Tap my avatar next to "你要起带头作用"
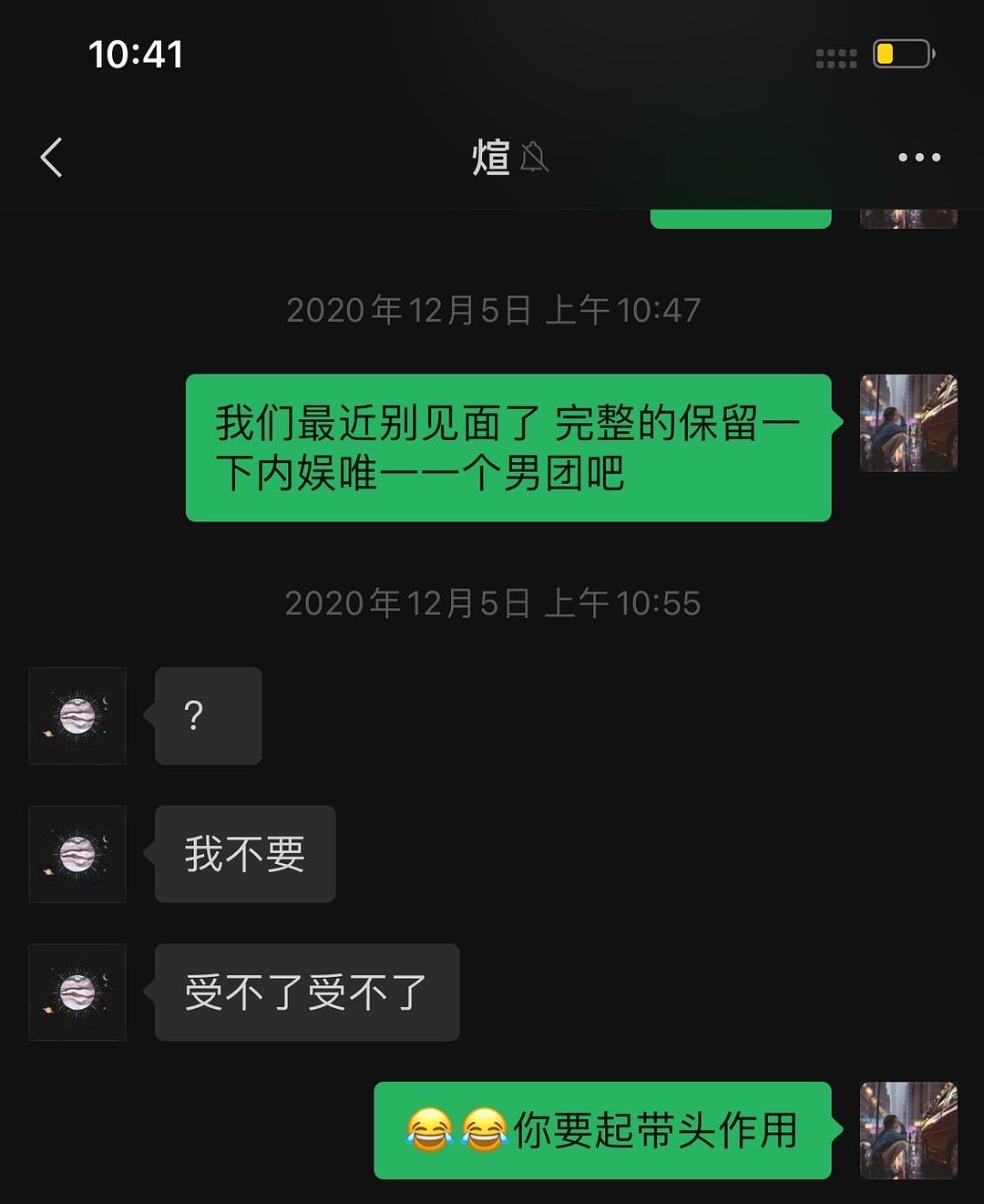 coord(908,1130)
